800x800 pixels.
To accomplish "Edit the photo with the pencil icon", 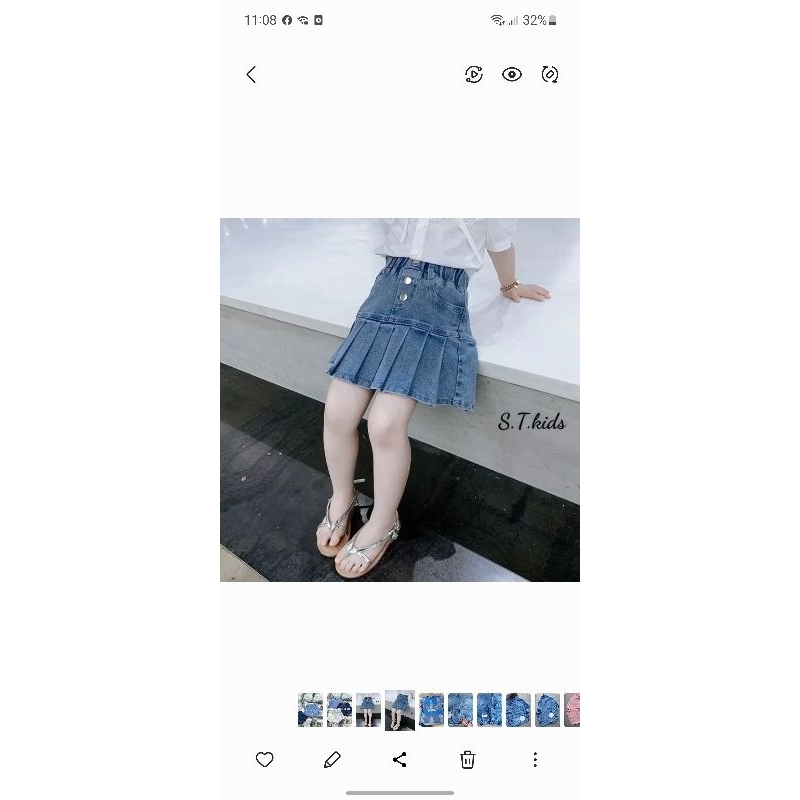I will click(x=332, y=760).
